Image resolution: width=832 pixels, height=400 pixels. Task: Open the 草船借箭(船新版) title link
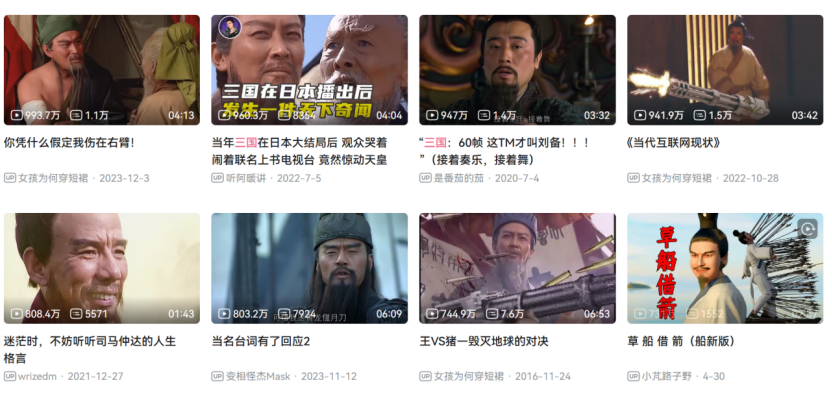pyautogui.click(x=680, y=341)
